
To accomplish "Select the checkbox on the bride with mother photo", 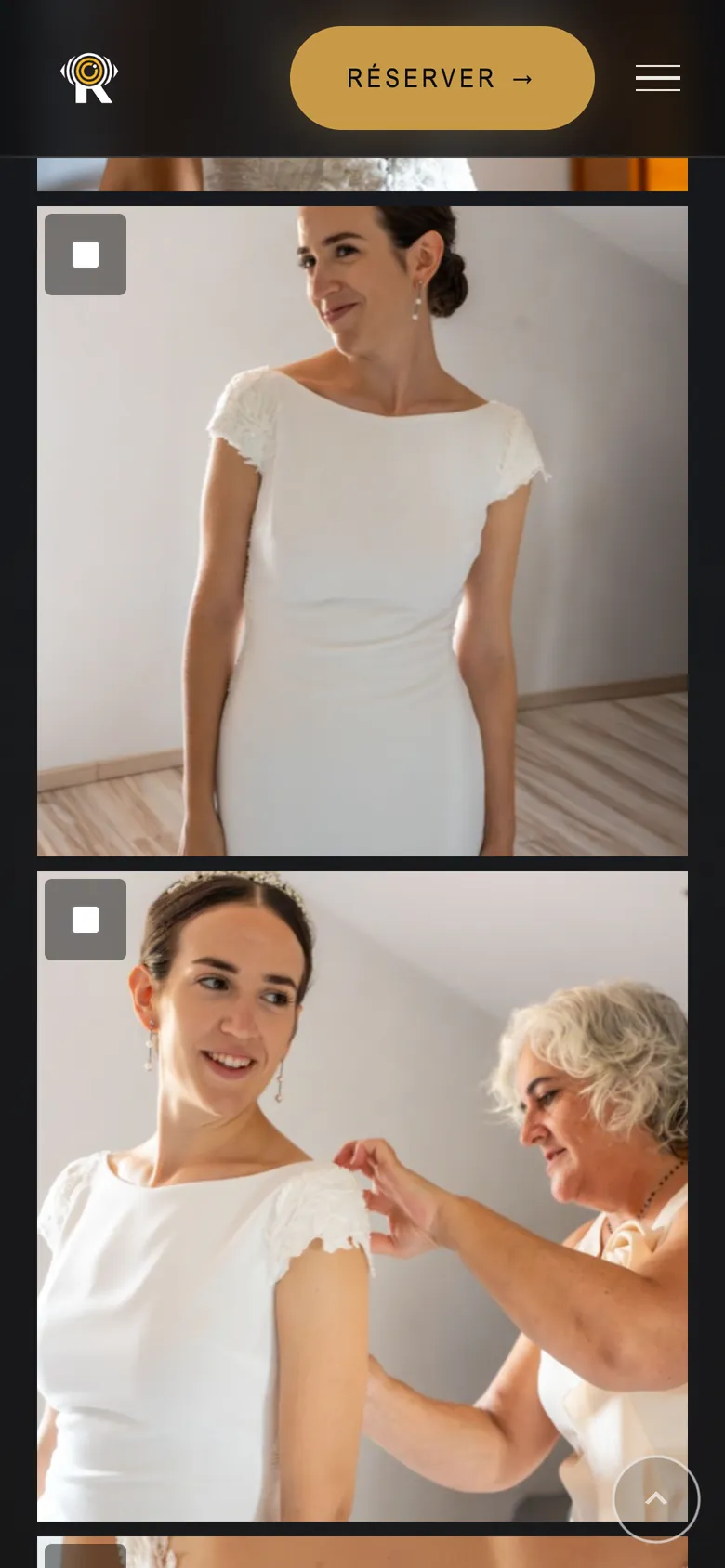I will coord(86,920).
